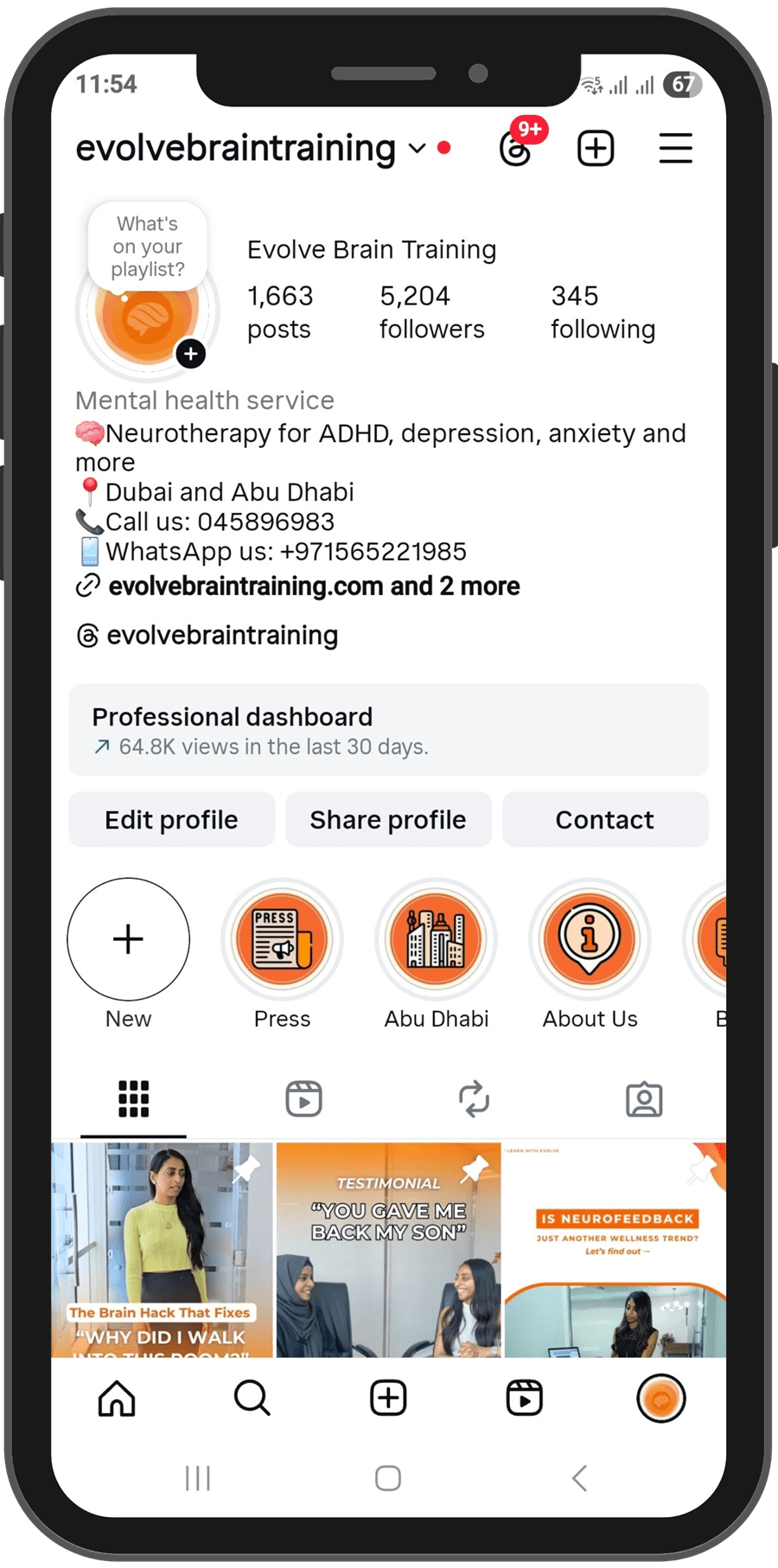Tap Share profile button

coord(388,819)
